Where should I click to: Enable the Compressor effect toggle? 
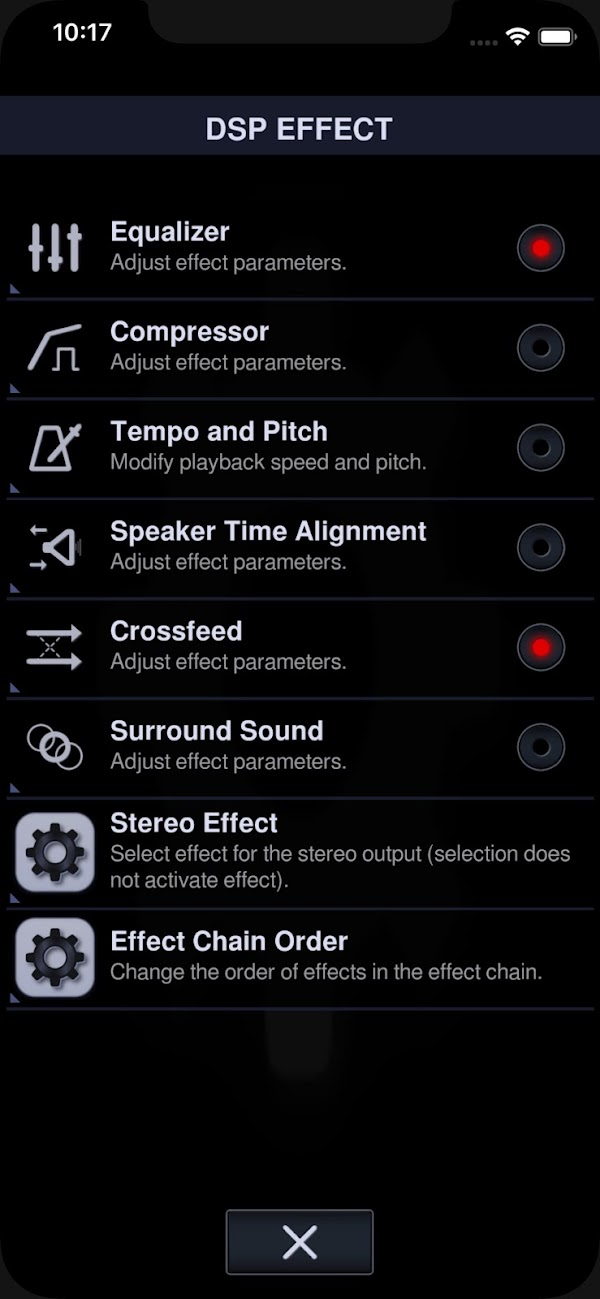coord(541,348)
